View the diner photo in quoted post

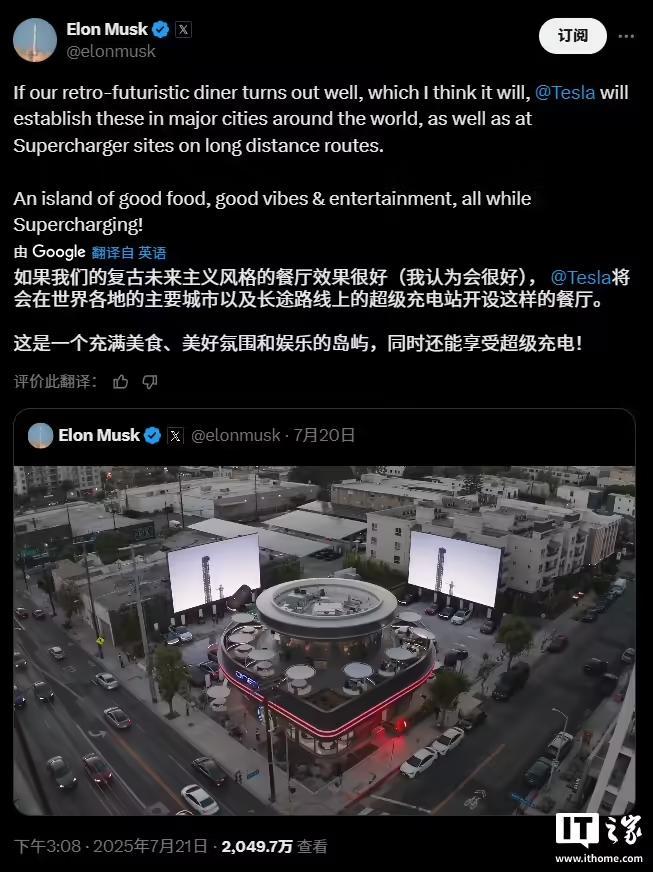point(324,640)
